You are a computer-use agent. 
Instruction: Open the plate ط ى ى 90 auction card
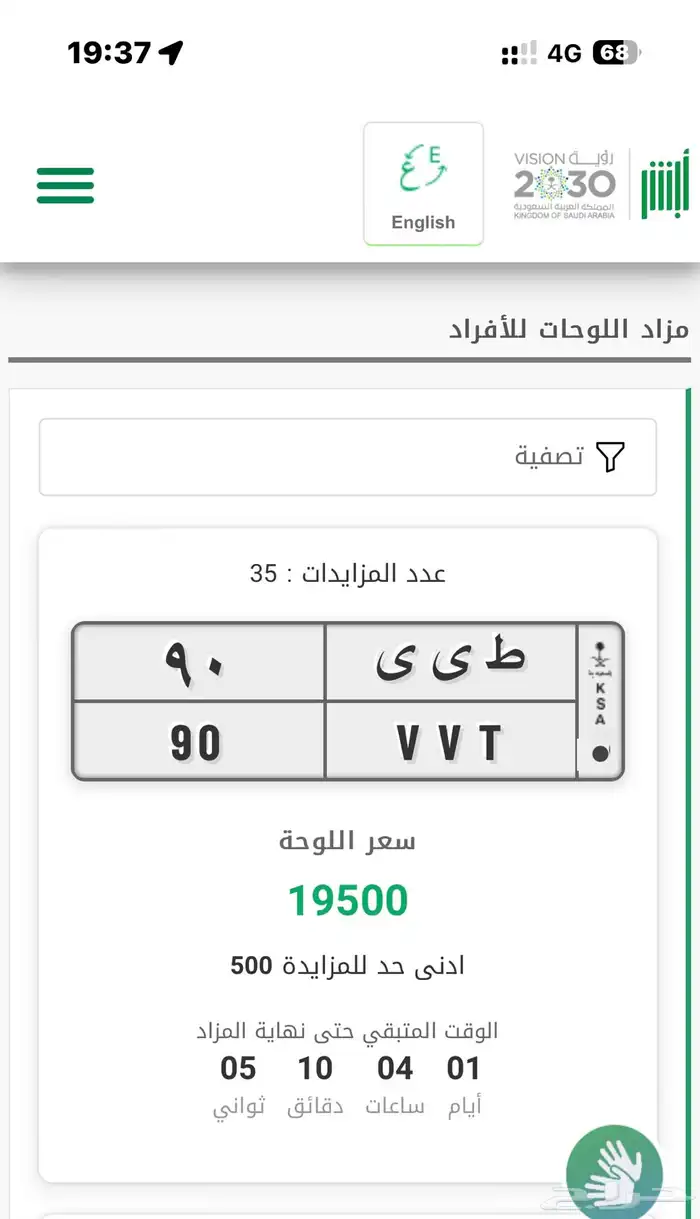click(x=348, y=701)
